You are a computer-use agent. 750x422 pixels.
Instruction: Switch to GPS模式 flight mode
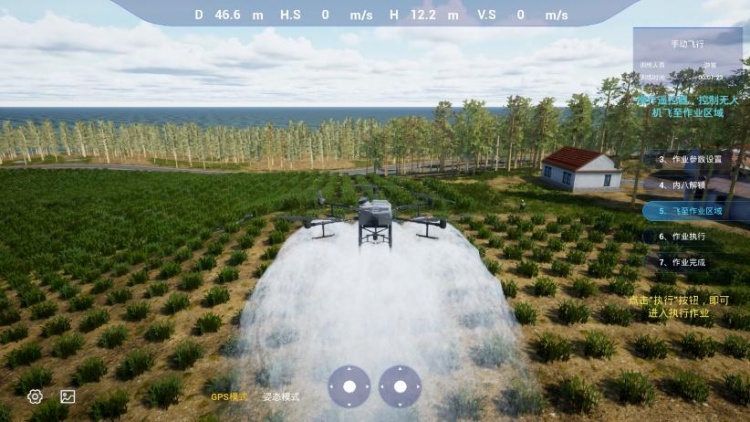pyautogui.click(x=229, y=397)
